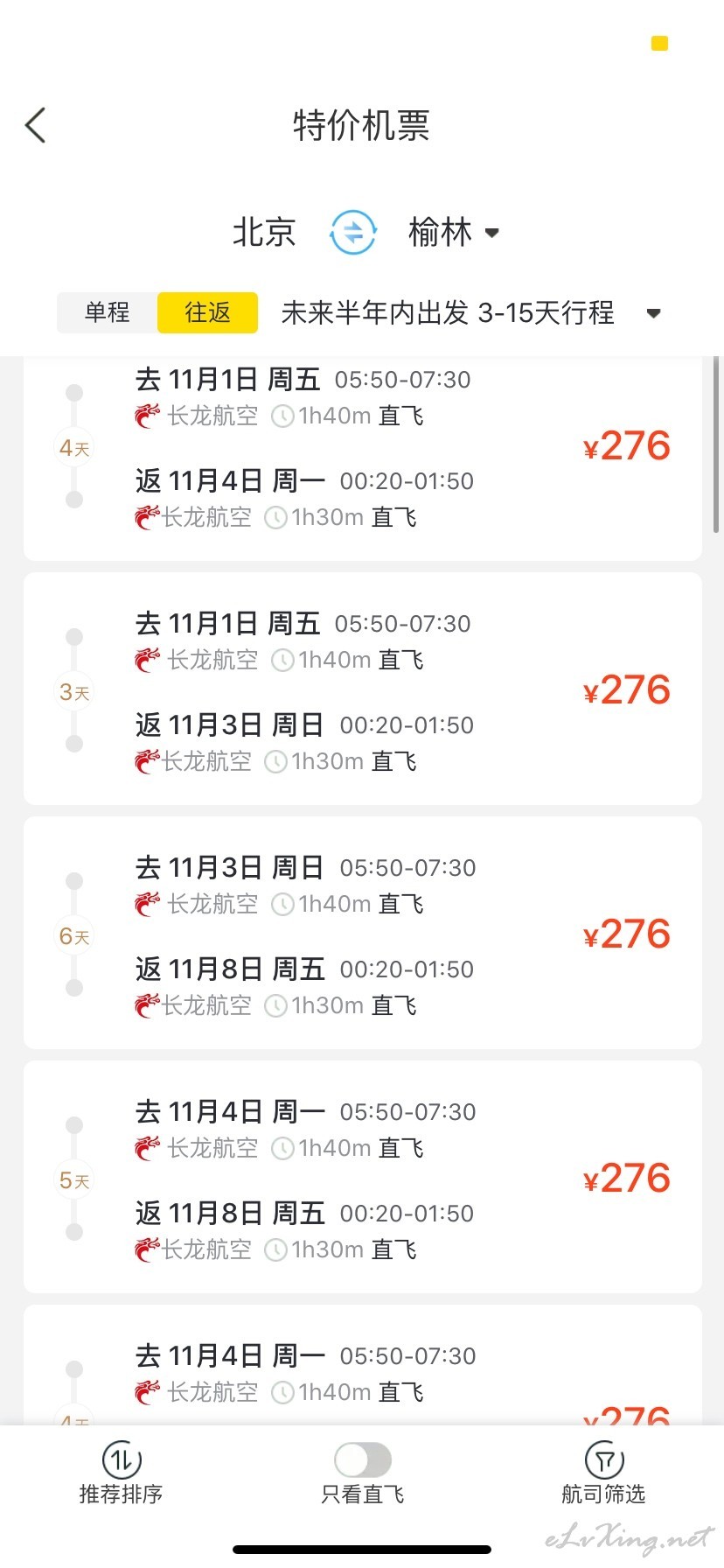Screen dimensions: 724x1568
Task: Swap departure and destination cities
Action: 353,233
